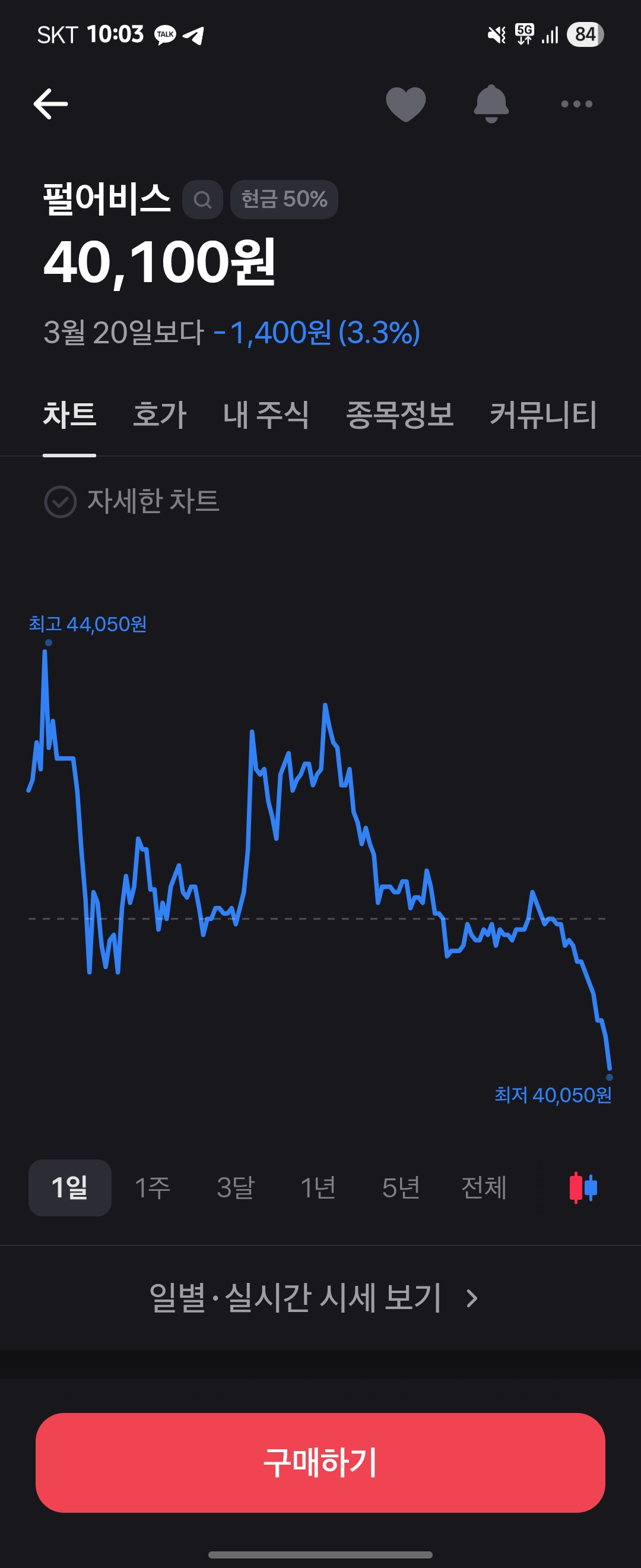The image size is (641, 1568).
Task: Show the 3달 chart range
Action: click(x=236, y=1187)
